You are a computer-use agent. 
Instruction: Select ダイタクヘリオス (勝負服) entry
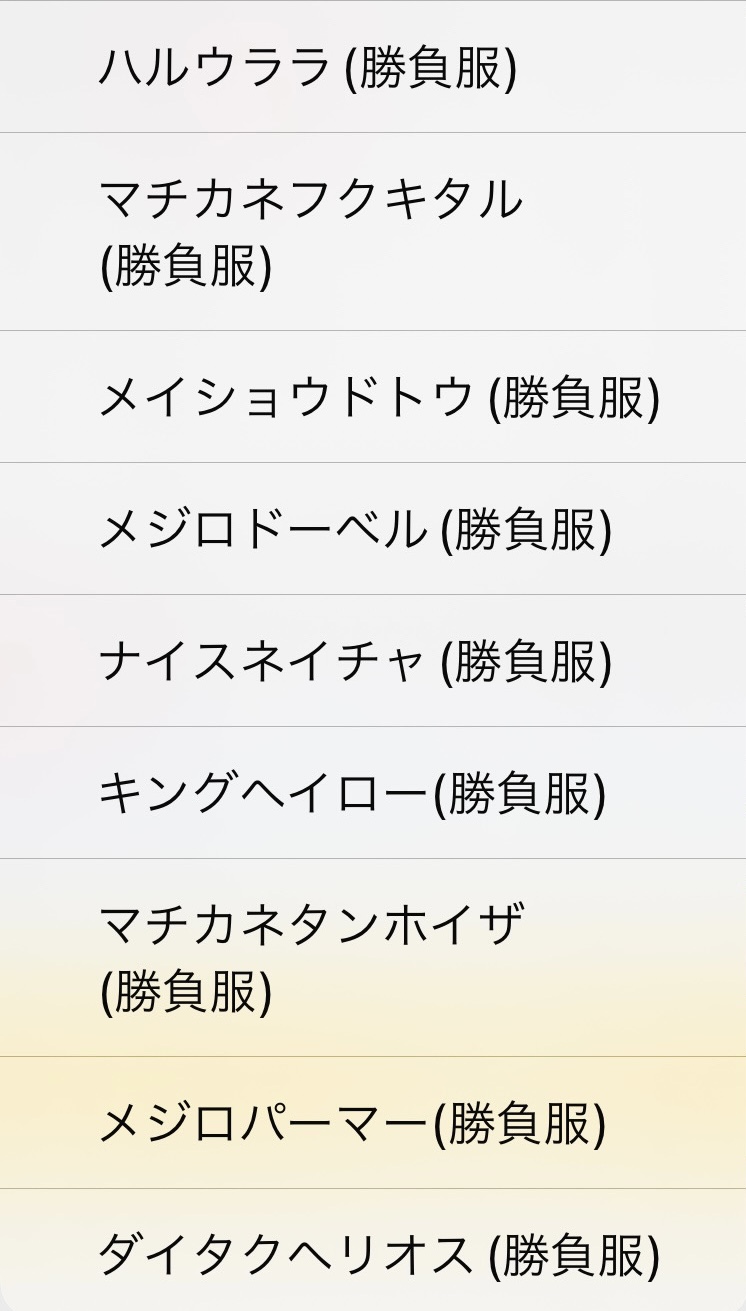373,1250
